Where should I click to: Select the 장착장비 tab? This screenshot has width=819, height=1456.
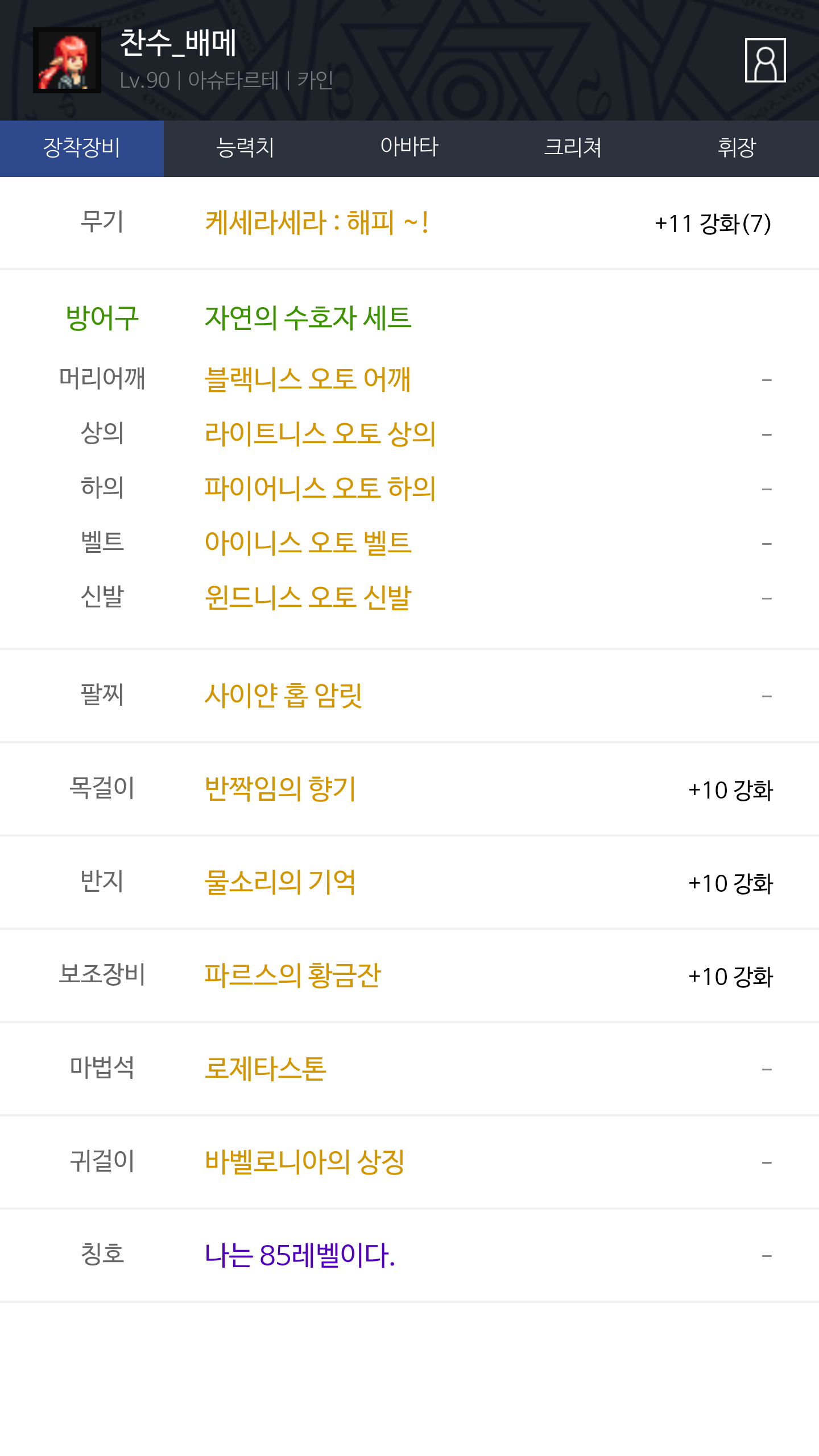[x=82, y=148]
